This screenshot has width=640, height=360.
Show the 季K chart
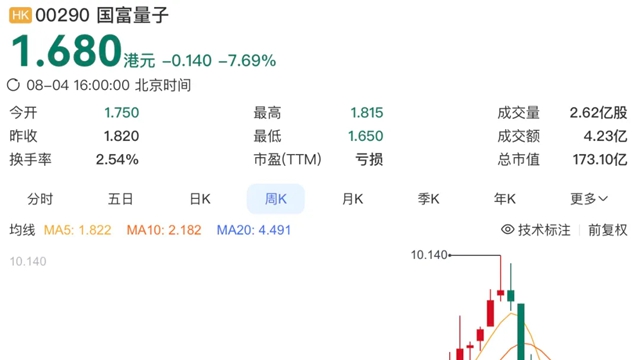(x=429, y=199)
